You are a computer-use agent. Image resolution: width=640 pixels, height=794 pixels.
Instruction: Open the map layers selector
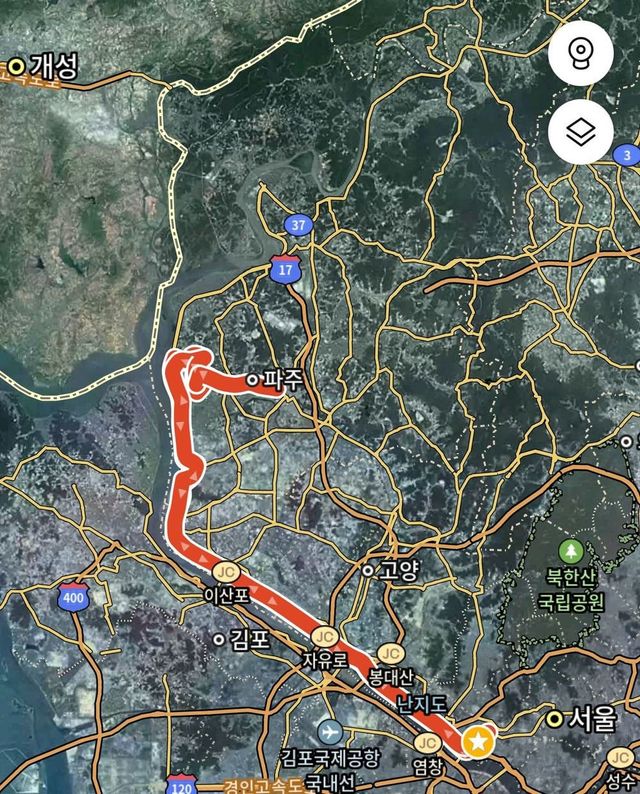point(581,131)
